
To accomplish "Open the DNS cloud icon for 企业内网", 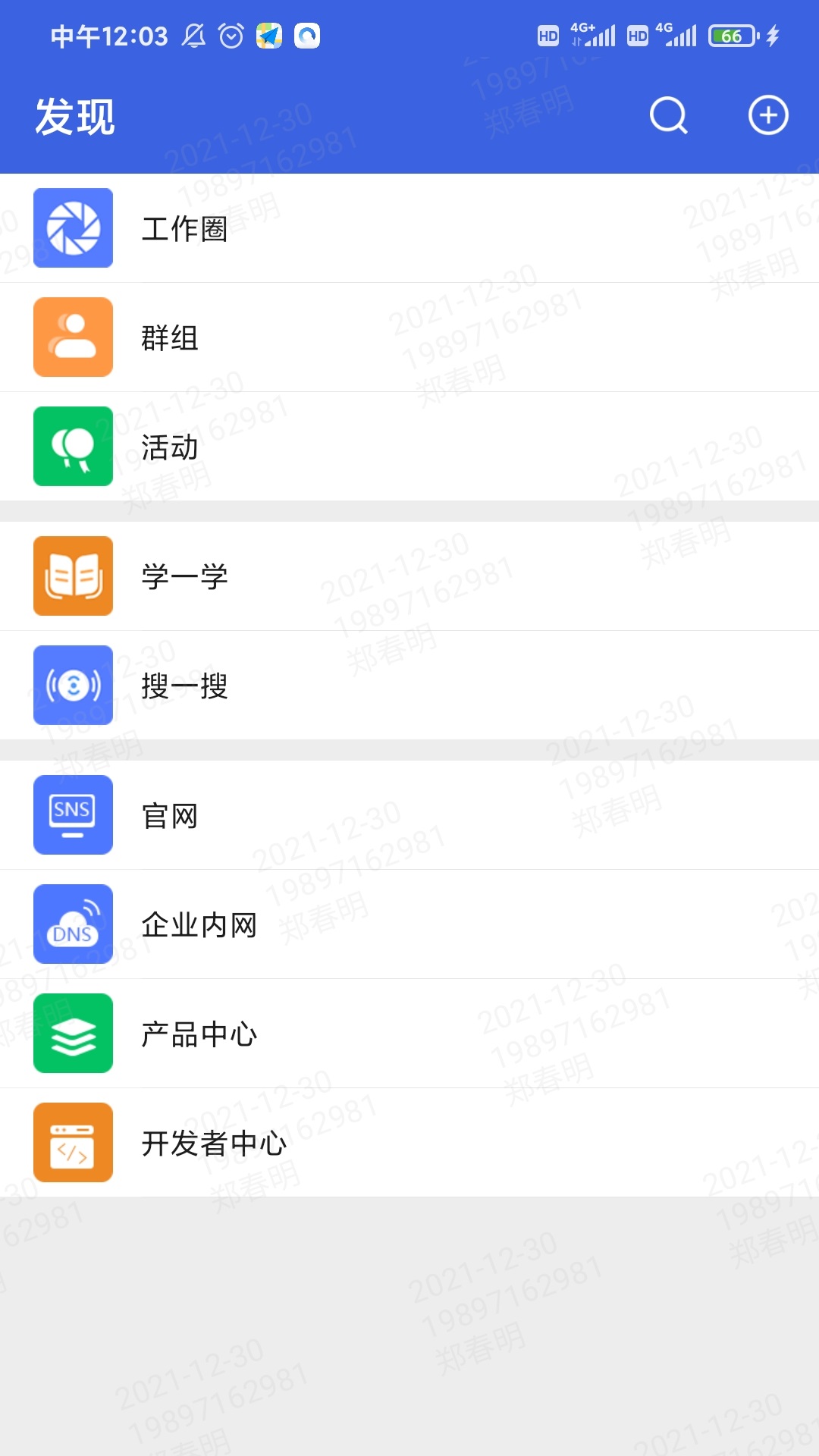I will click(73, 924).
